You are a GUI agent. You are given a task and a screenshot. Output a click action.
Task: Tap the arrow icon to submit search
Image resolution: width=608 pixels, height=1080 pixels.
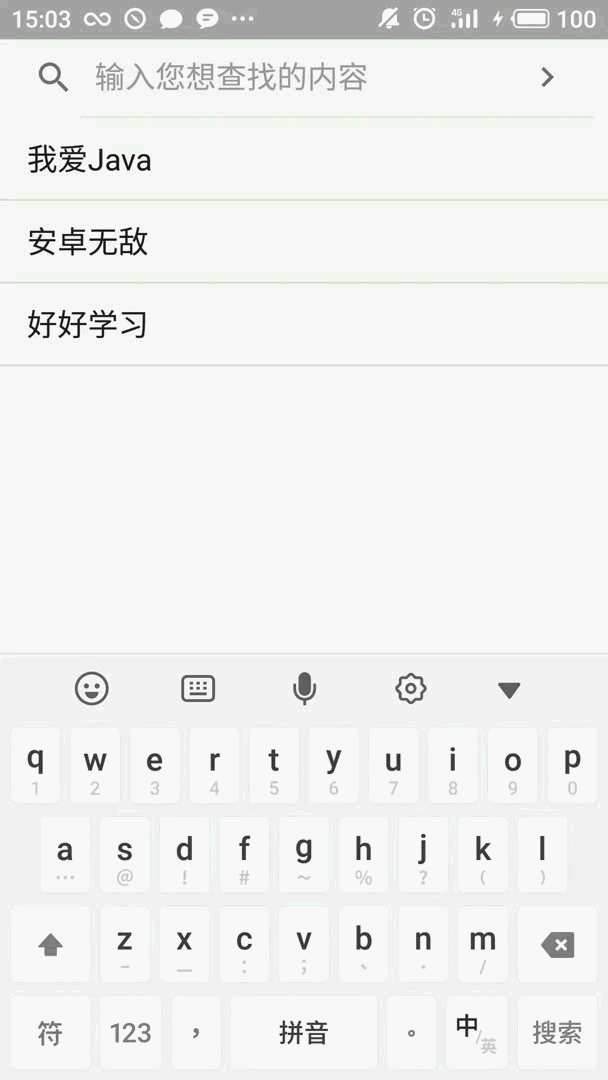(x=547, y=77)
